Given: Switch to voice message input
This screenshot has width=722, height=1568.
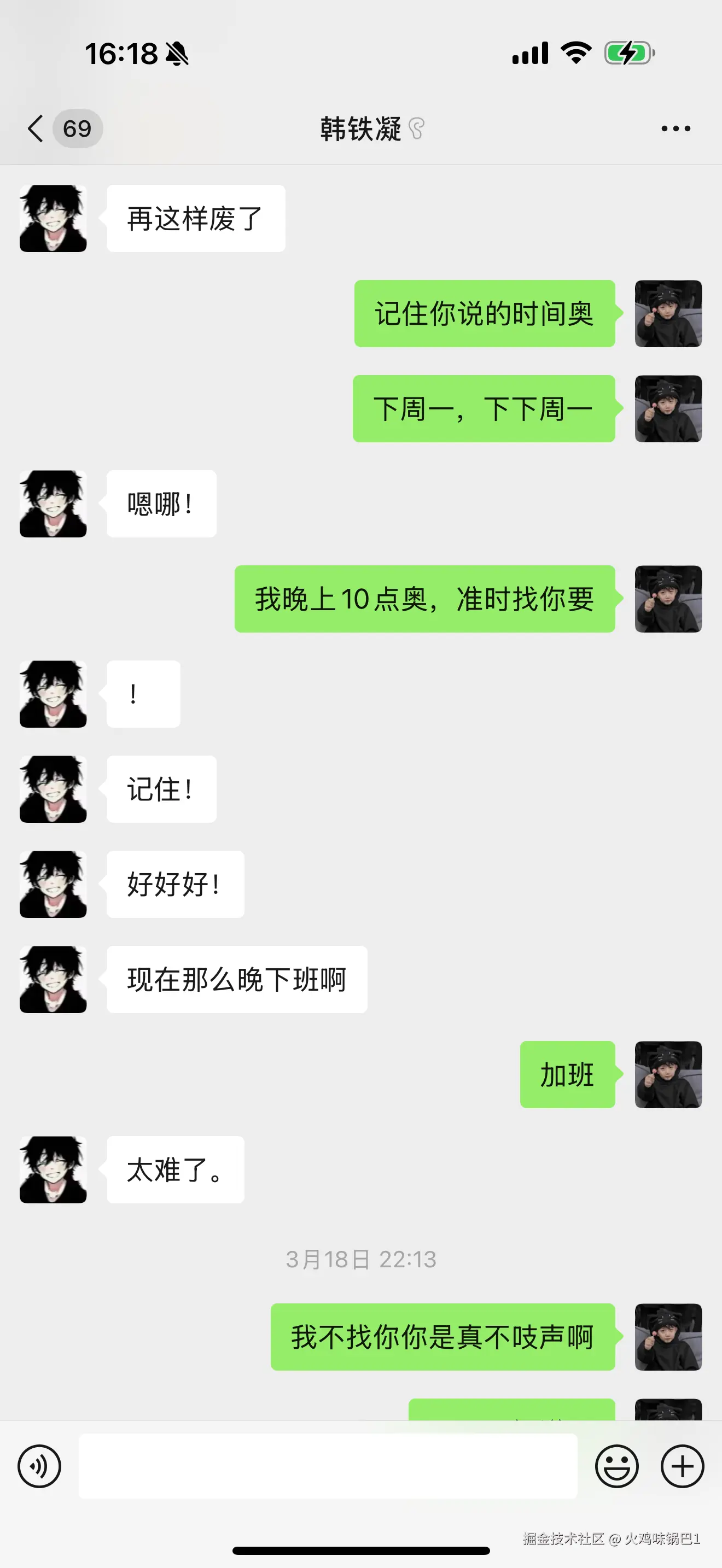Looking at the screenshot, I should pyautogui.click(x=39, y=1466).
